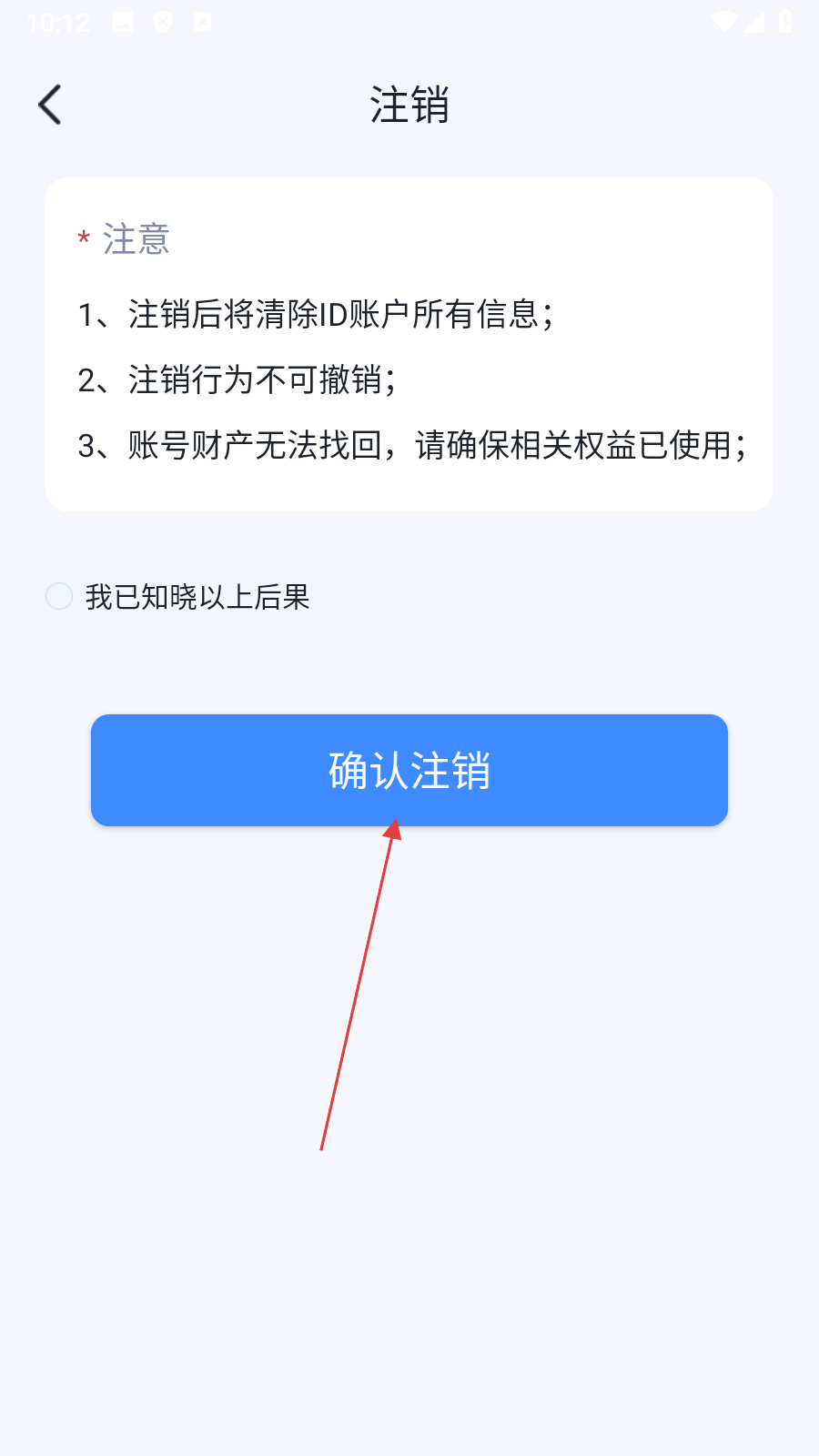Tap the 确认注销 button
Viewport: 819px width, 1456px height.
coord(409,770)
